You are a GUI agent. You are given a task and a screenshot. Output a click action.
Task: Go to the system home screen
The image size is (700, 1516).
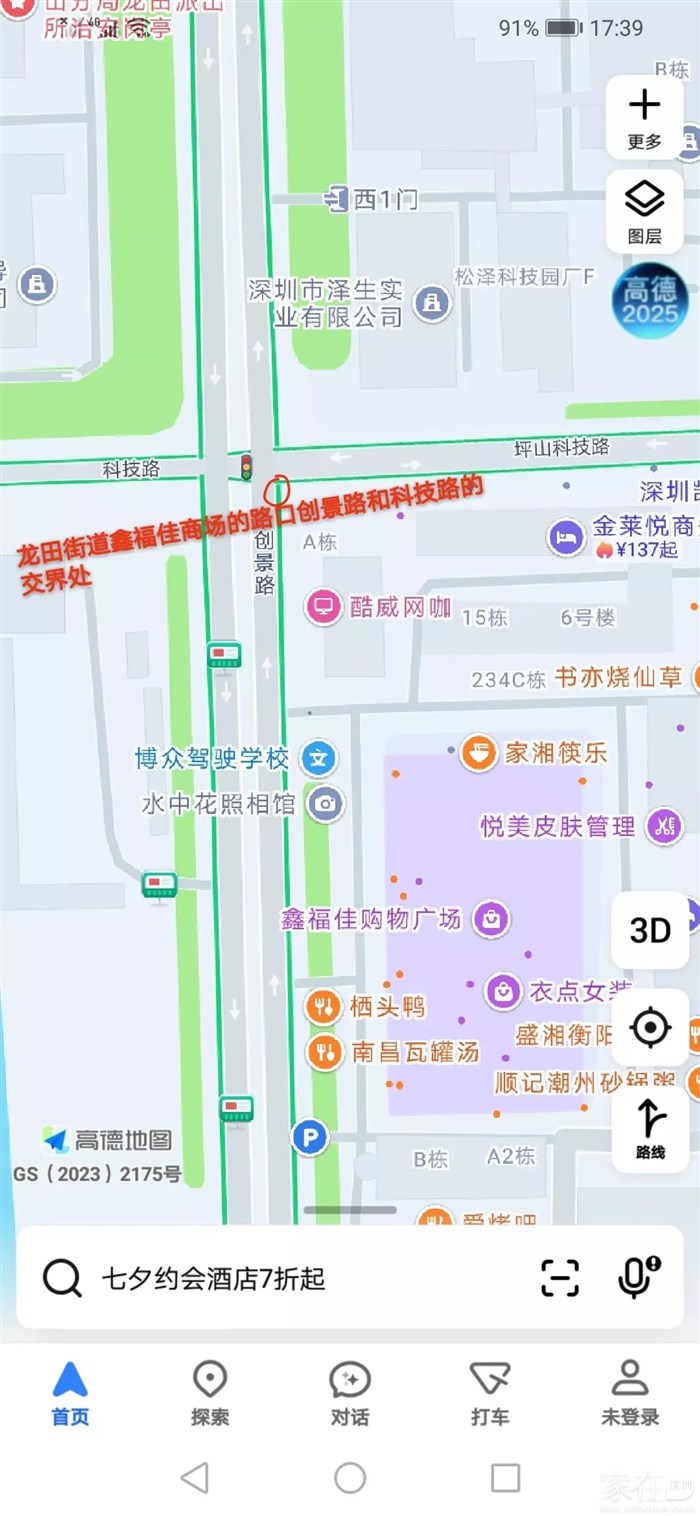[350, 1477]
